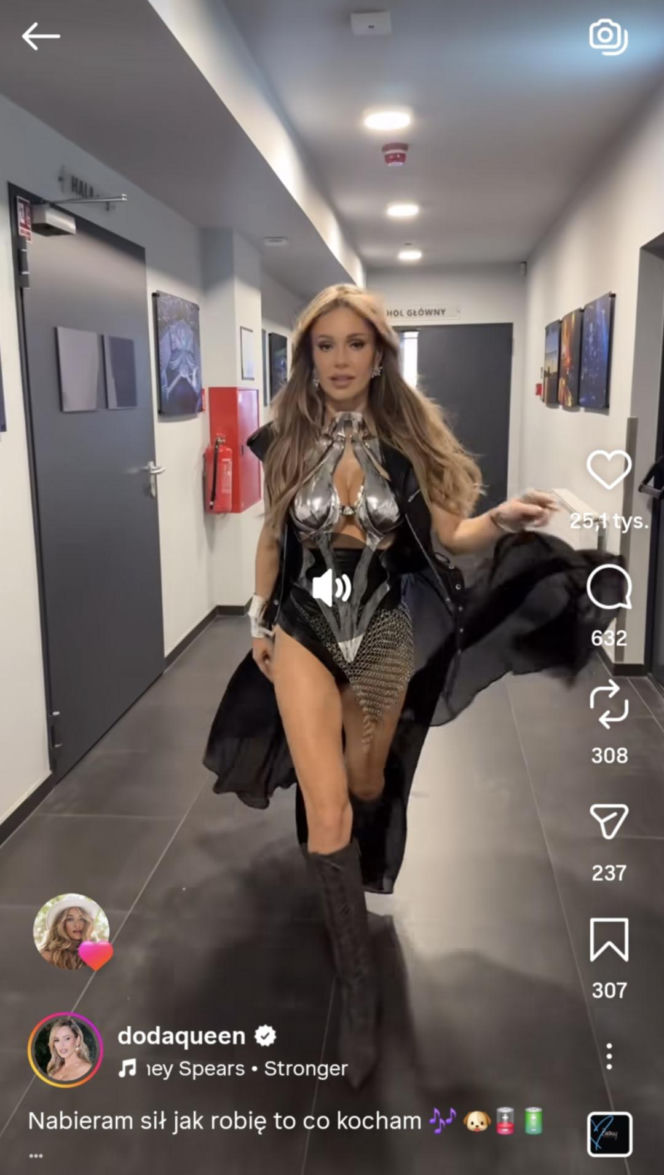
Task: Repost this reel
Action: click(608, 704)
